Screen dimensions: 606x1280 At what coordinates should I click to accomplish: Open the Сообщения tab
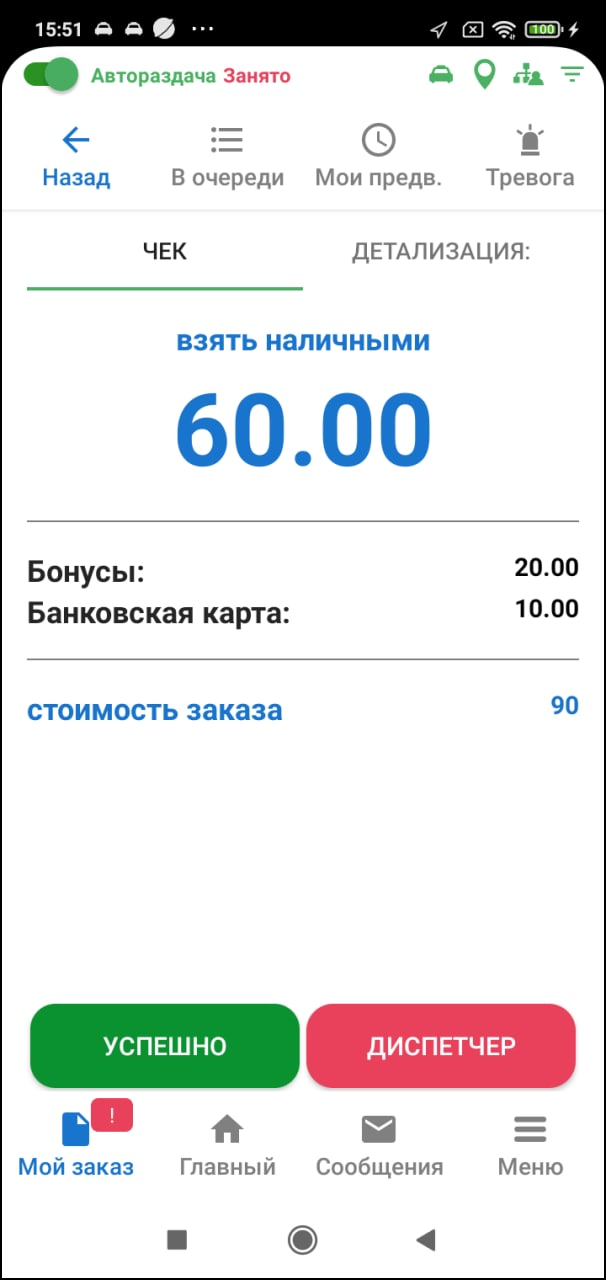(379, 1146)
